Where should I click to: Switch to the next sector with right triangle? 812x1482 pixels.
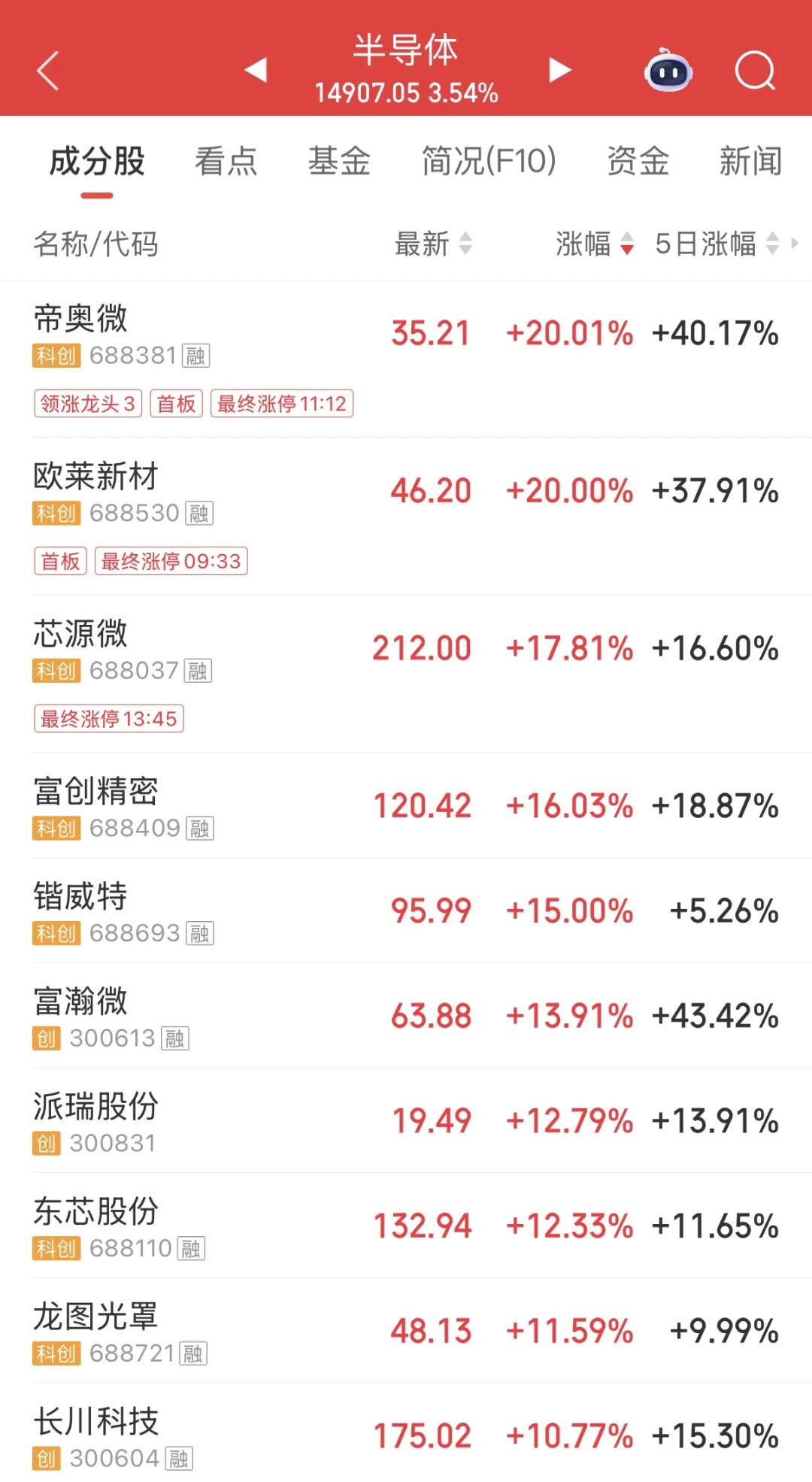(x=559, y=70)
